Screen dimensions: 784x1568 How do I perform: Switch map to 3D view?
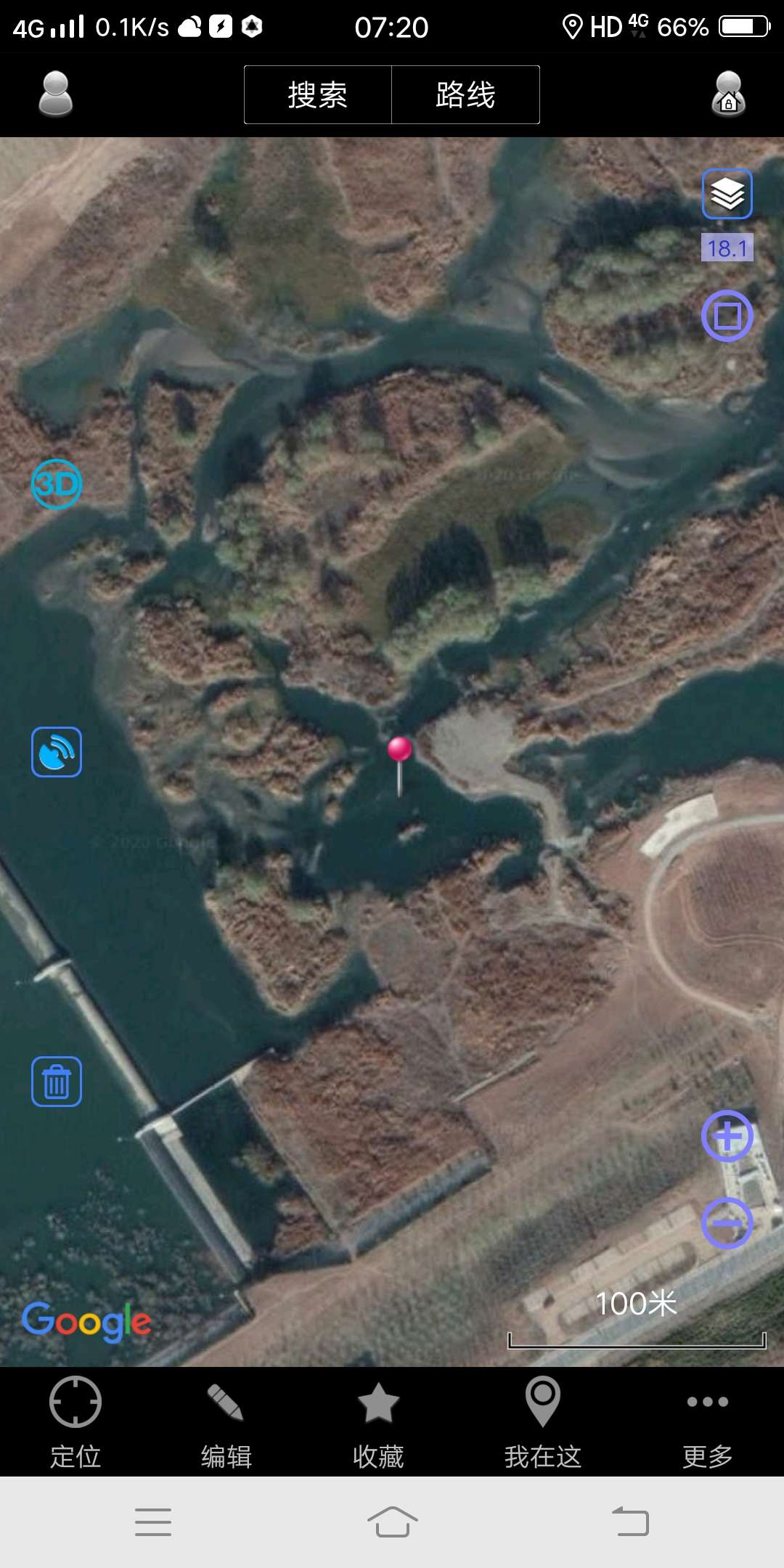(57, 483)
